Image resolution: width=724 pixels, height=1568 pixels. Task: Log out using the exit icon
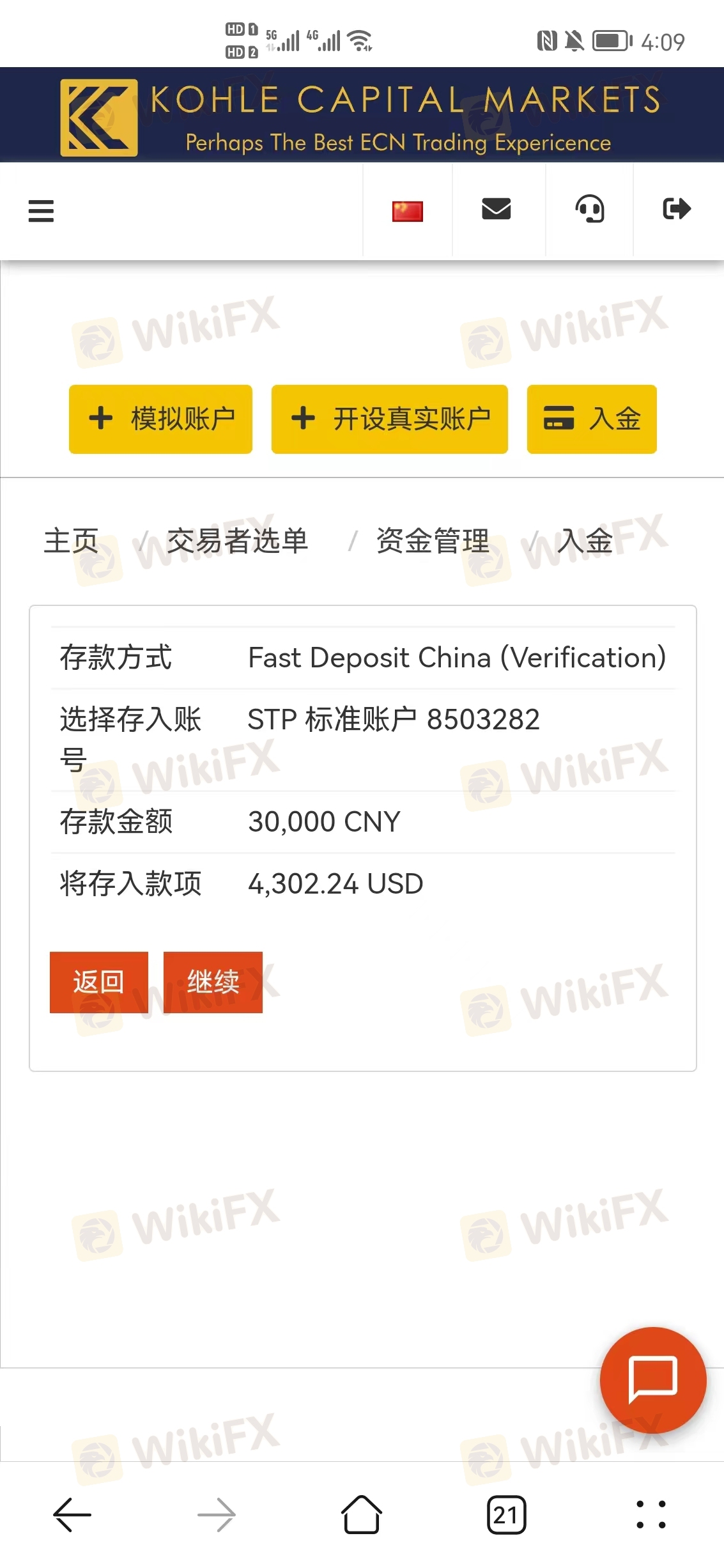coord(677,209)
